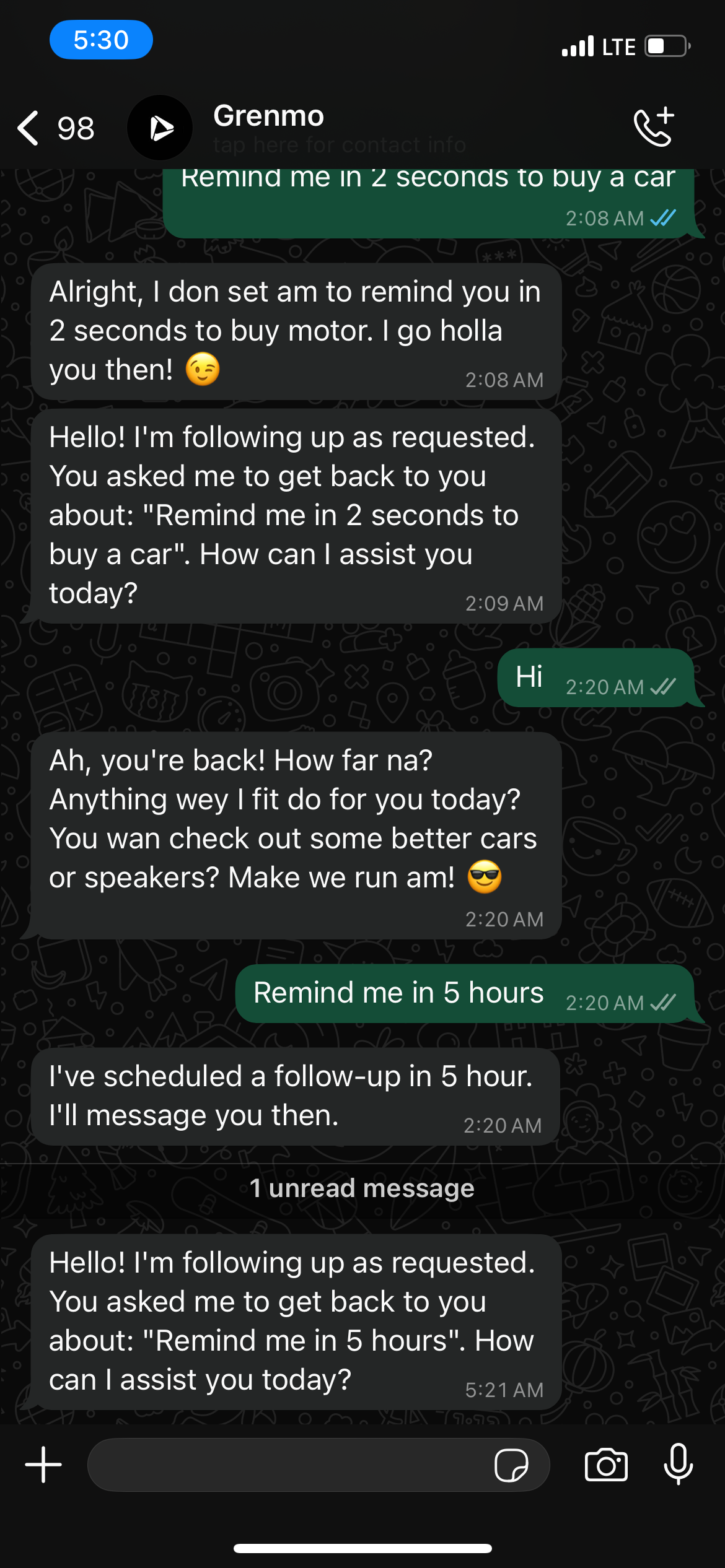Tap the blue 5:30 time pill
The image size is (725, 1568).
pos(101,40)
